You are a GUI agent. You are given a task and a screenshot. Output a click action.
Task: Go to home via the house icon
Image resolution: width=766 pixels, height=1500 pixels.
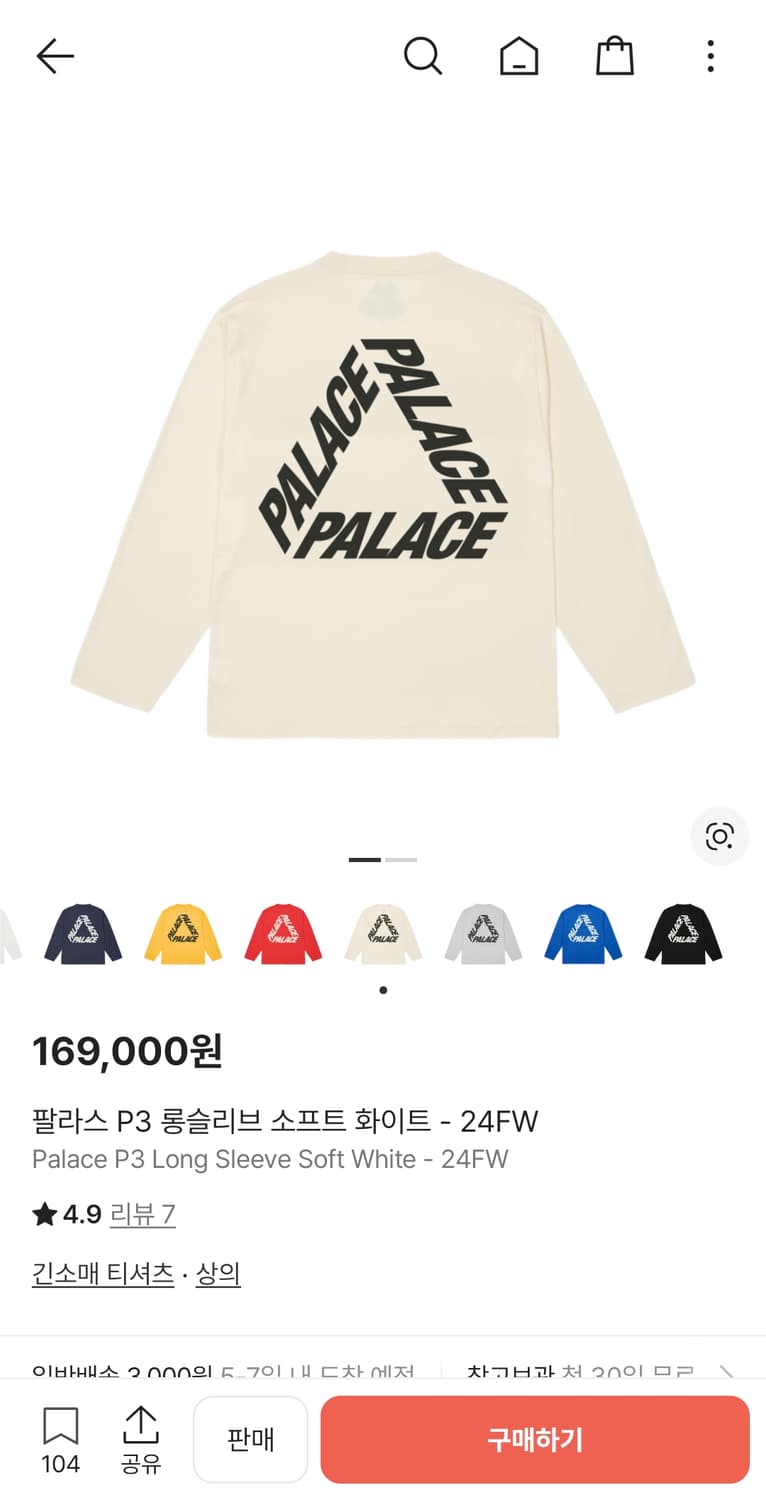coord(518,56)
